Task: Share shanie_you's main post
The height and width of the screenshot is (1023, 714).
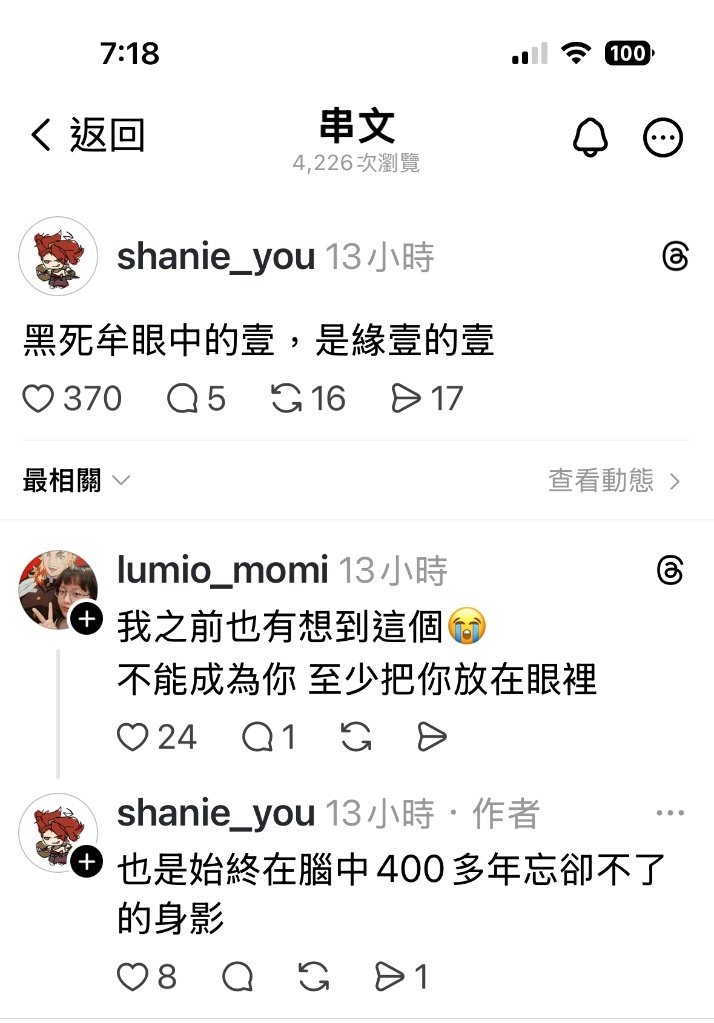Action: [x=406, y=399]
